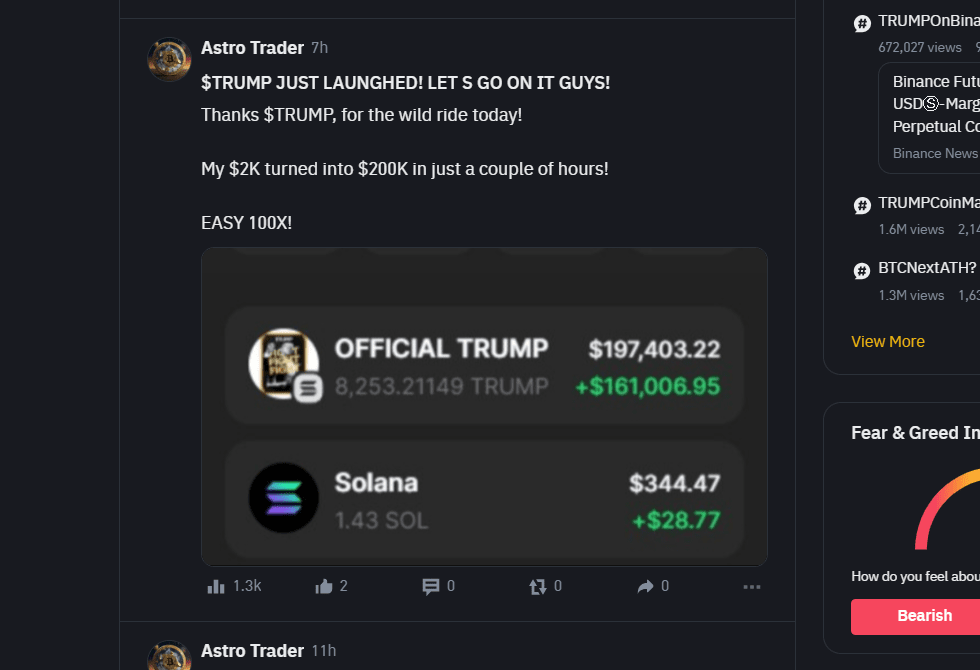Repost Astro Trader's $TRUMP post
The image size is (980, 670).
[x=538, y=587]
